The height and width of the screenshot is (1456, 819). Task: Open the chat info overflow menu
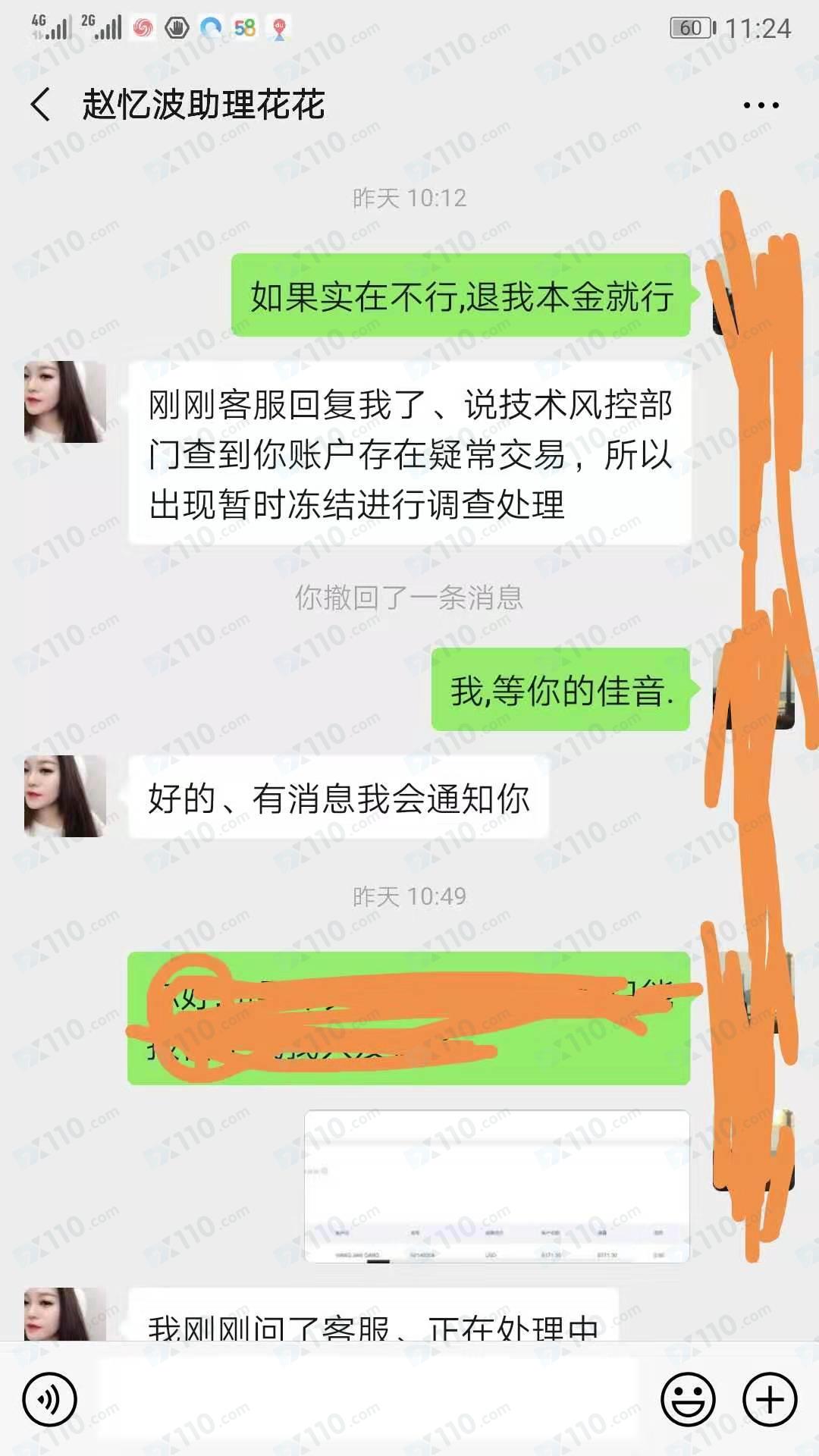pyautogui.click(x=761, y=105)
